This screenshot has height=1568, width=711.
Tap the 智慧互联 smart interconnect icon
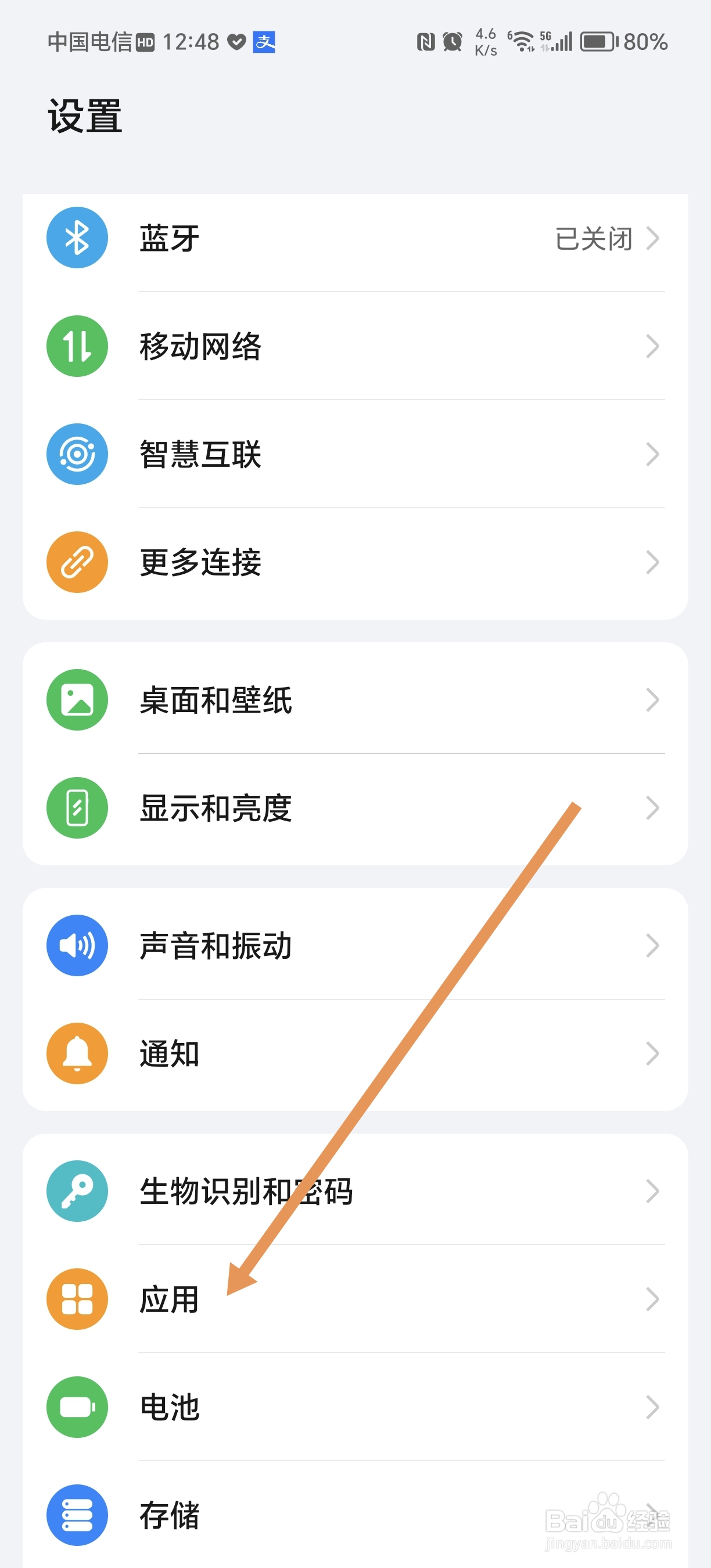click(x=76, y=454)
